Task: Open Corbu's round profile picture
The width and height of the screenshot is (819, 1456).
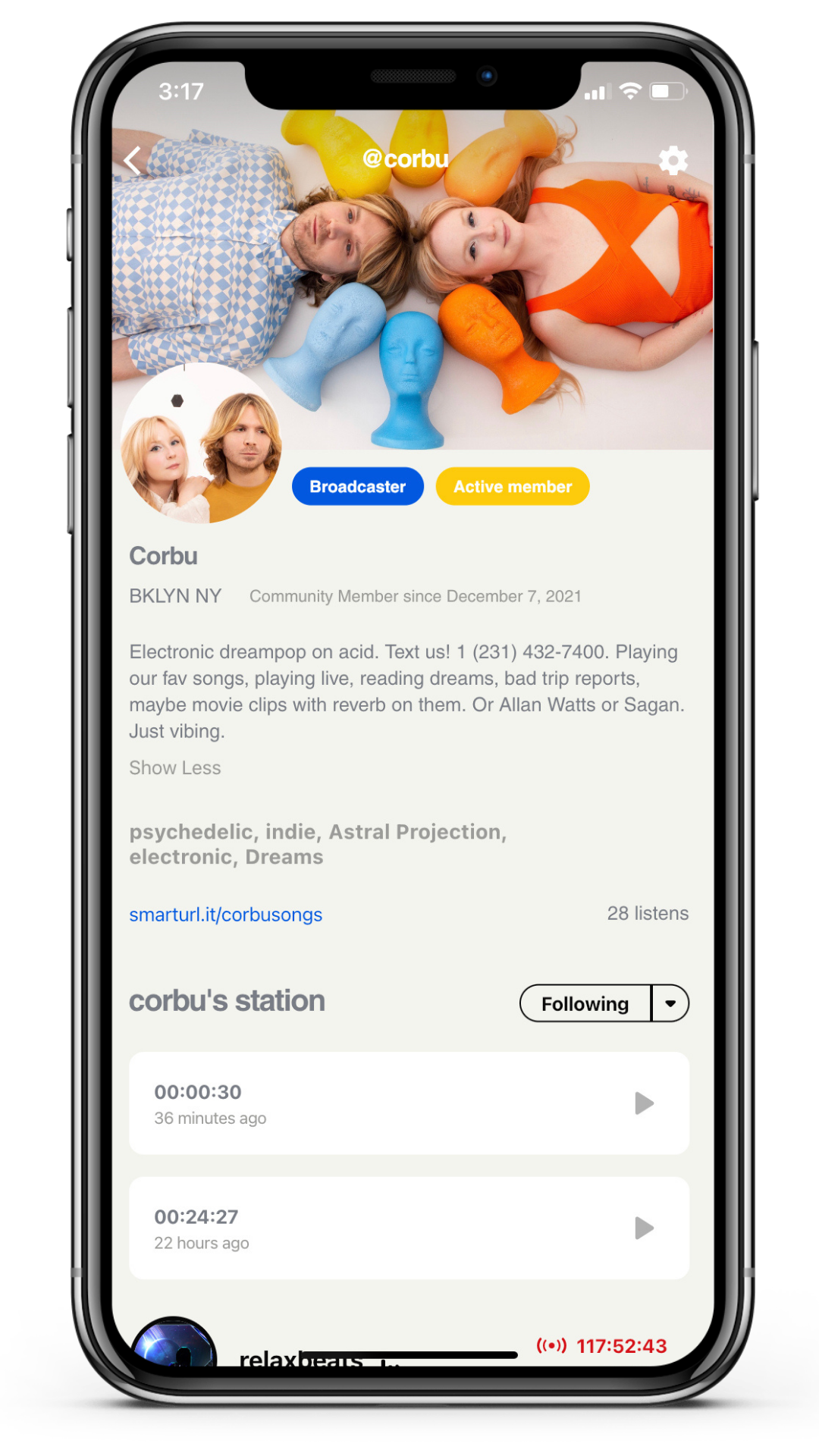Action: pos(201,444)
